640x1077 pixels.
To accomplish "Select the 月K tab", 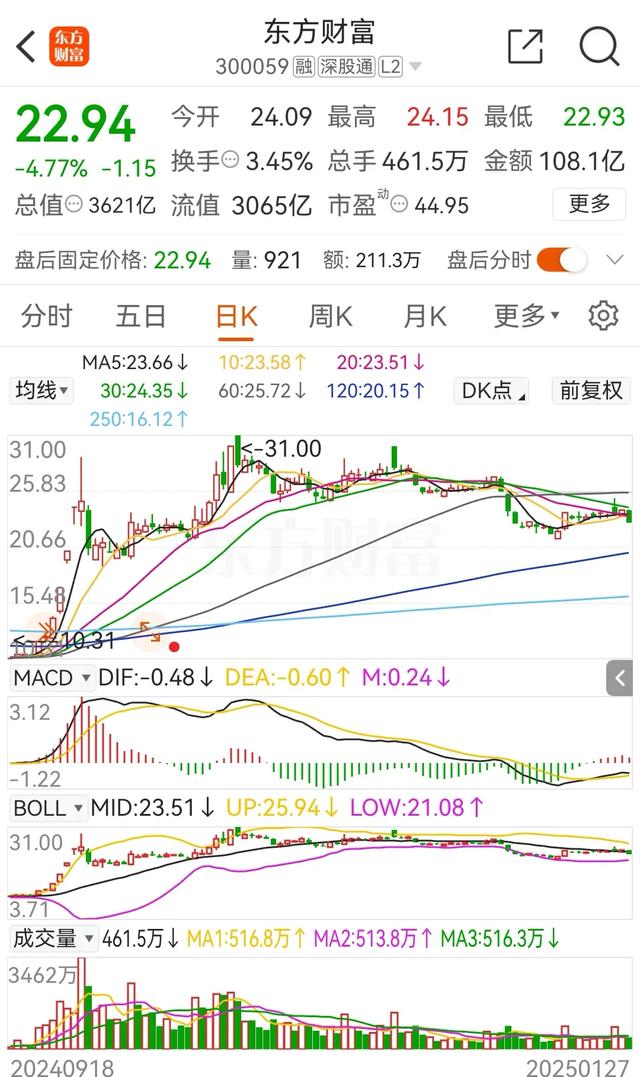I will 424,317.
